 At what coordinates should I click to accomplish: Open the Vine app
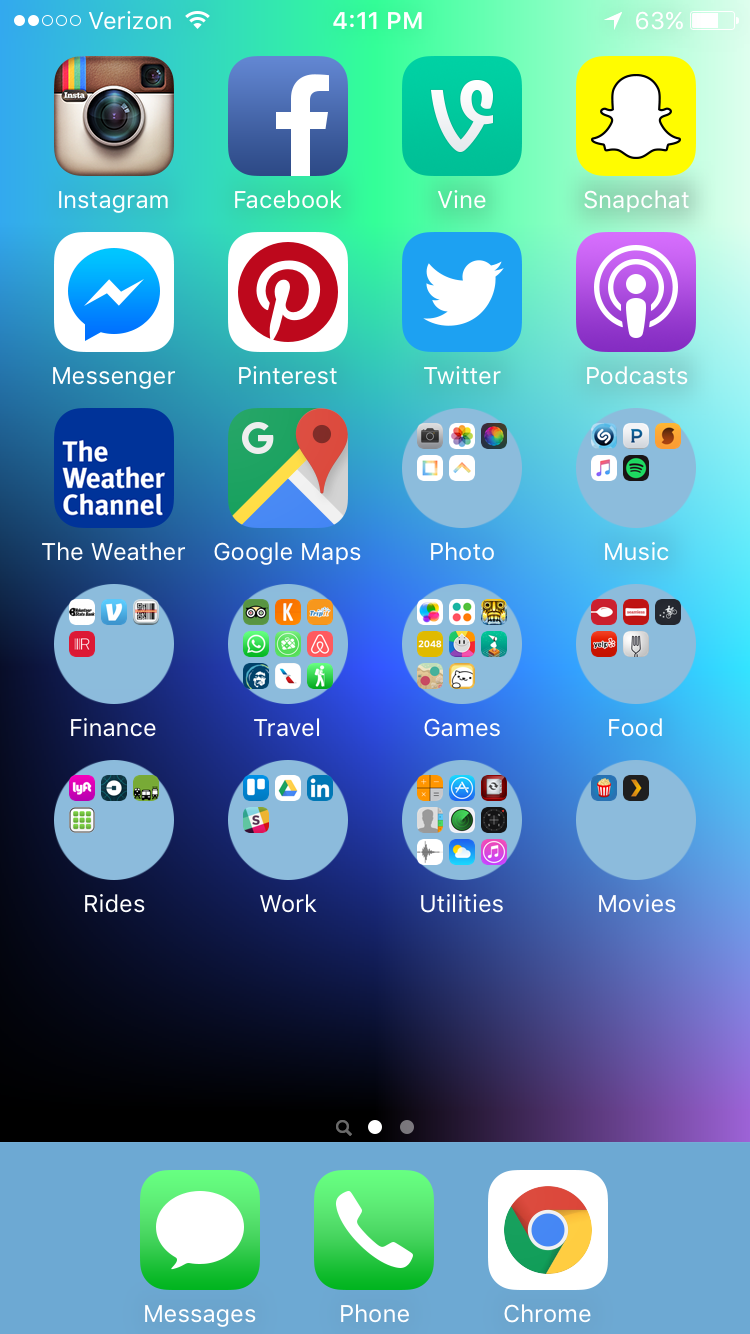461,115
